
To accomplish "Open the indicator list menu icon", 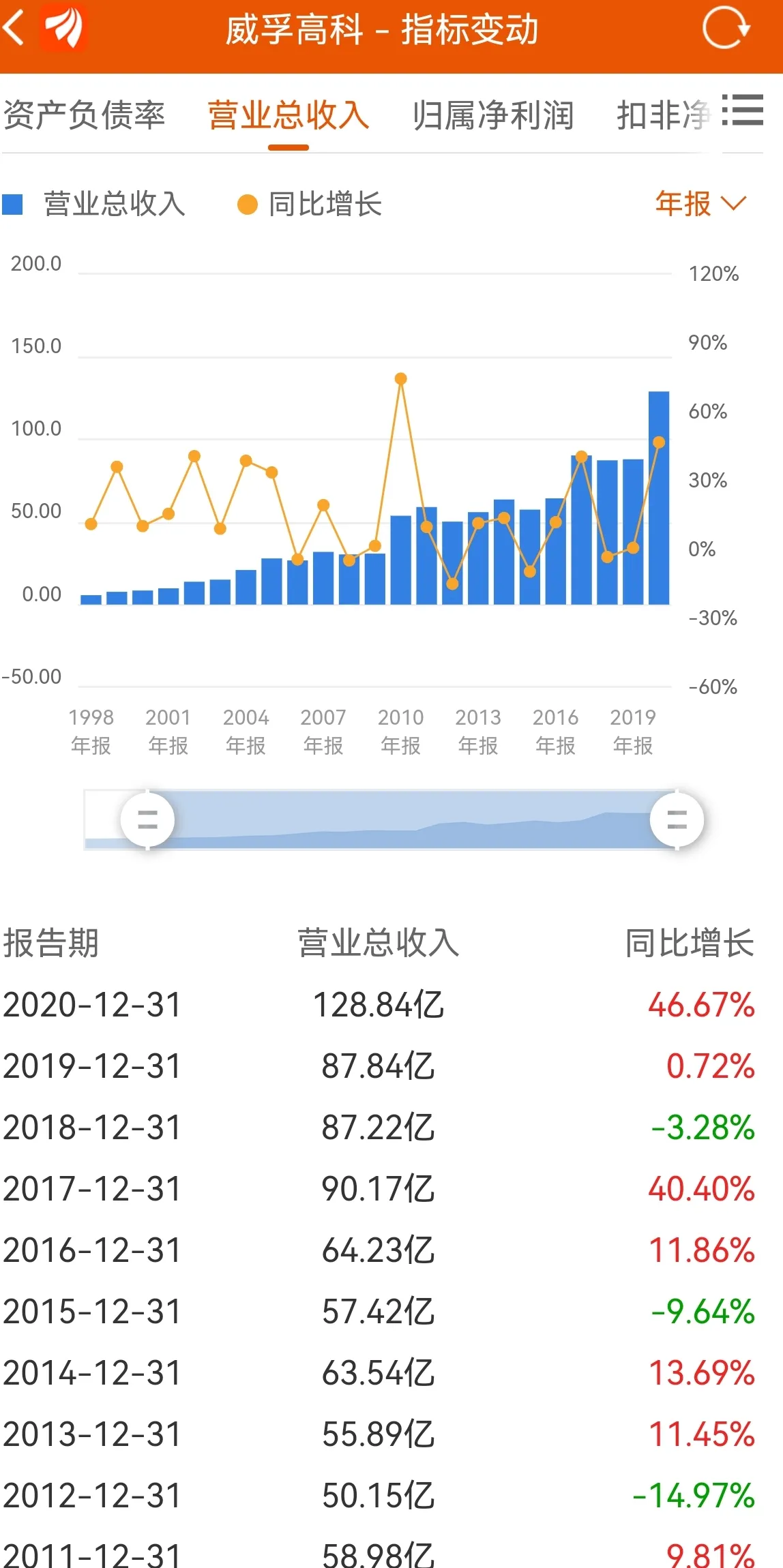I will (743, 110).
